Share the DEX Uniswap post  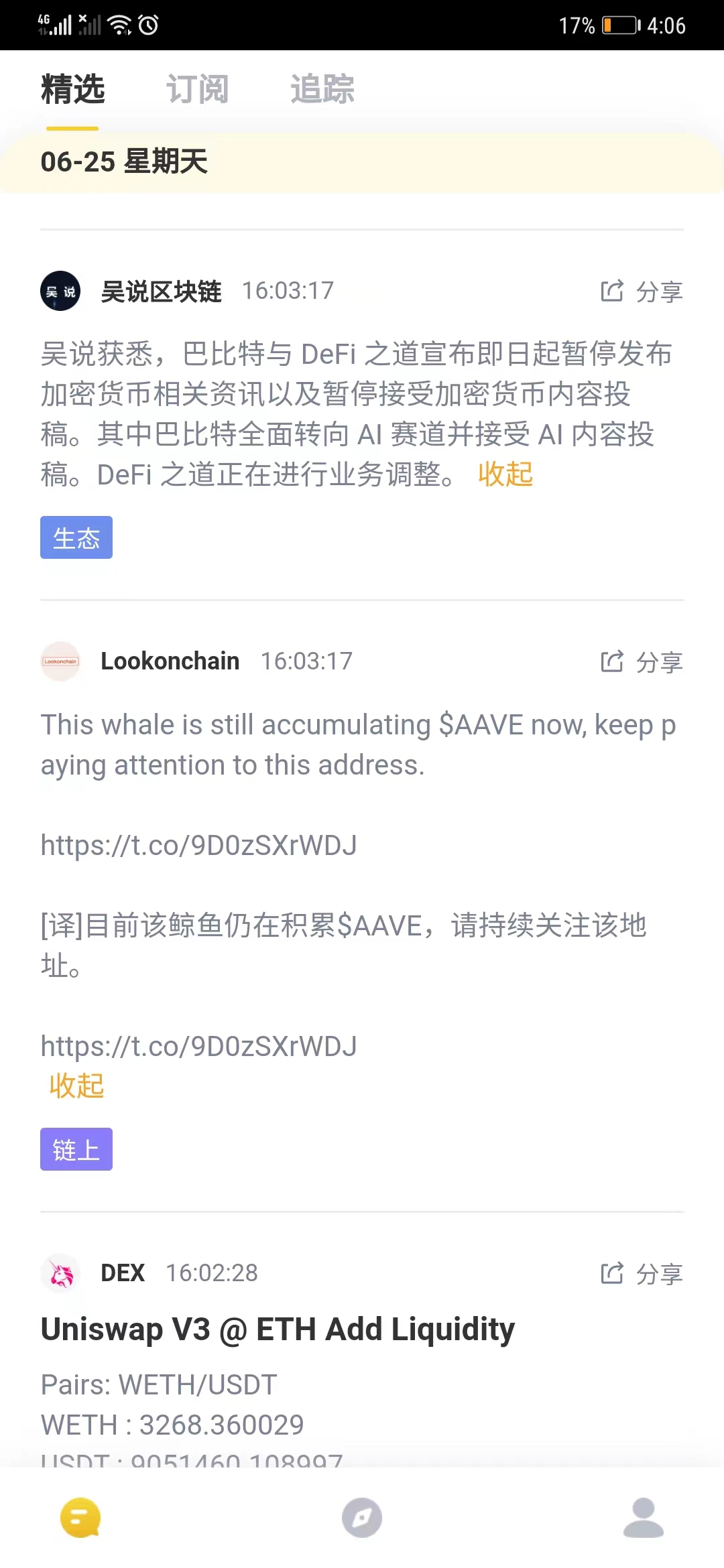pyautogui.click(x=641, y=1274)
